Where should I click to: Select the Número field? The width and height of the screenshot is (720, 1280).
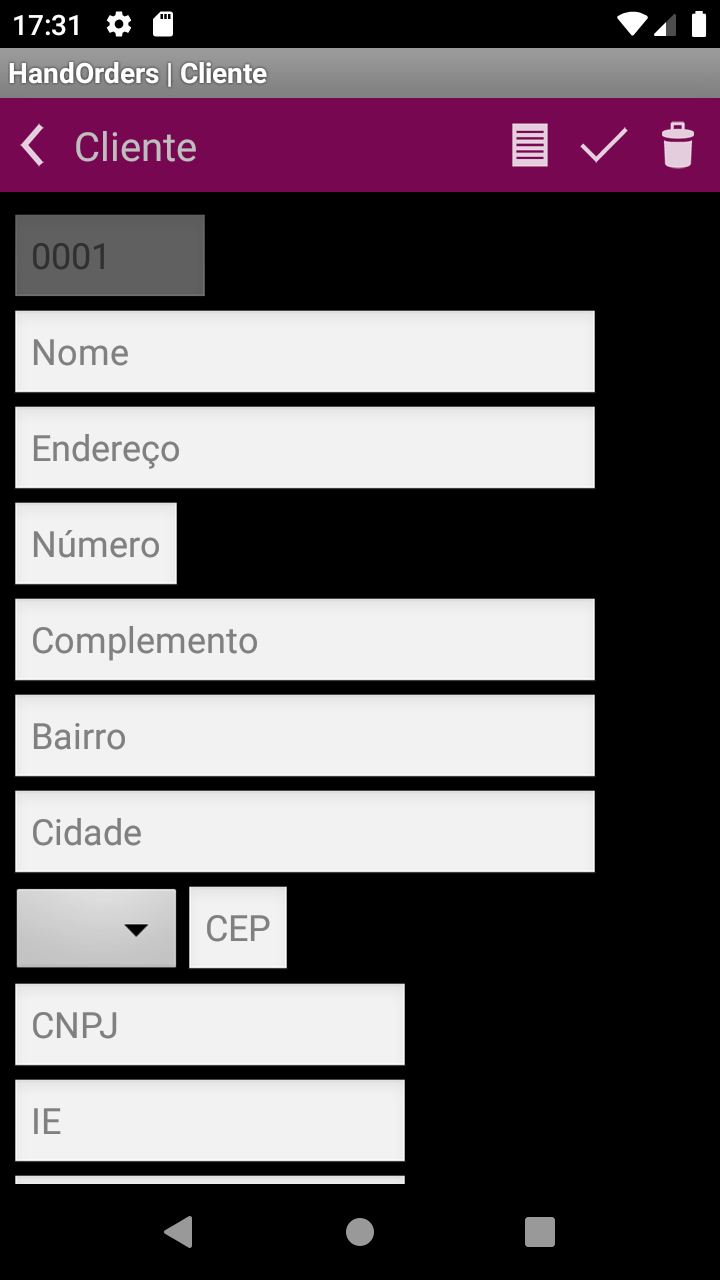[x=96, y=544]
